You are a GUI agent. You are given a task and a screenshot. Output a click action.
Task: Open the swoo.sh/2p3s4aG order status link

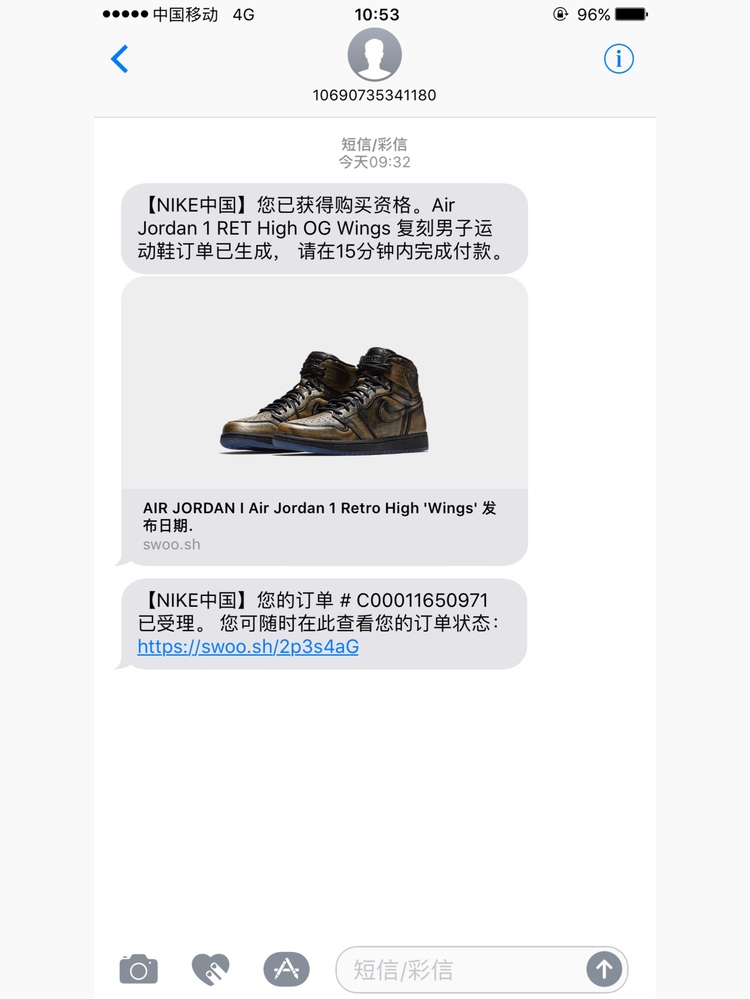(x=248, y=646)
